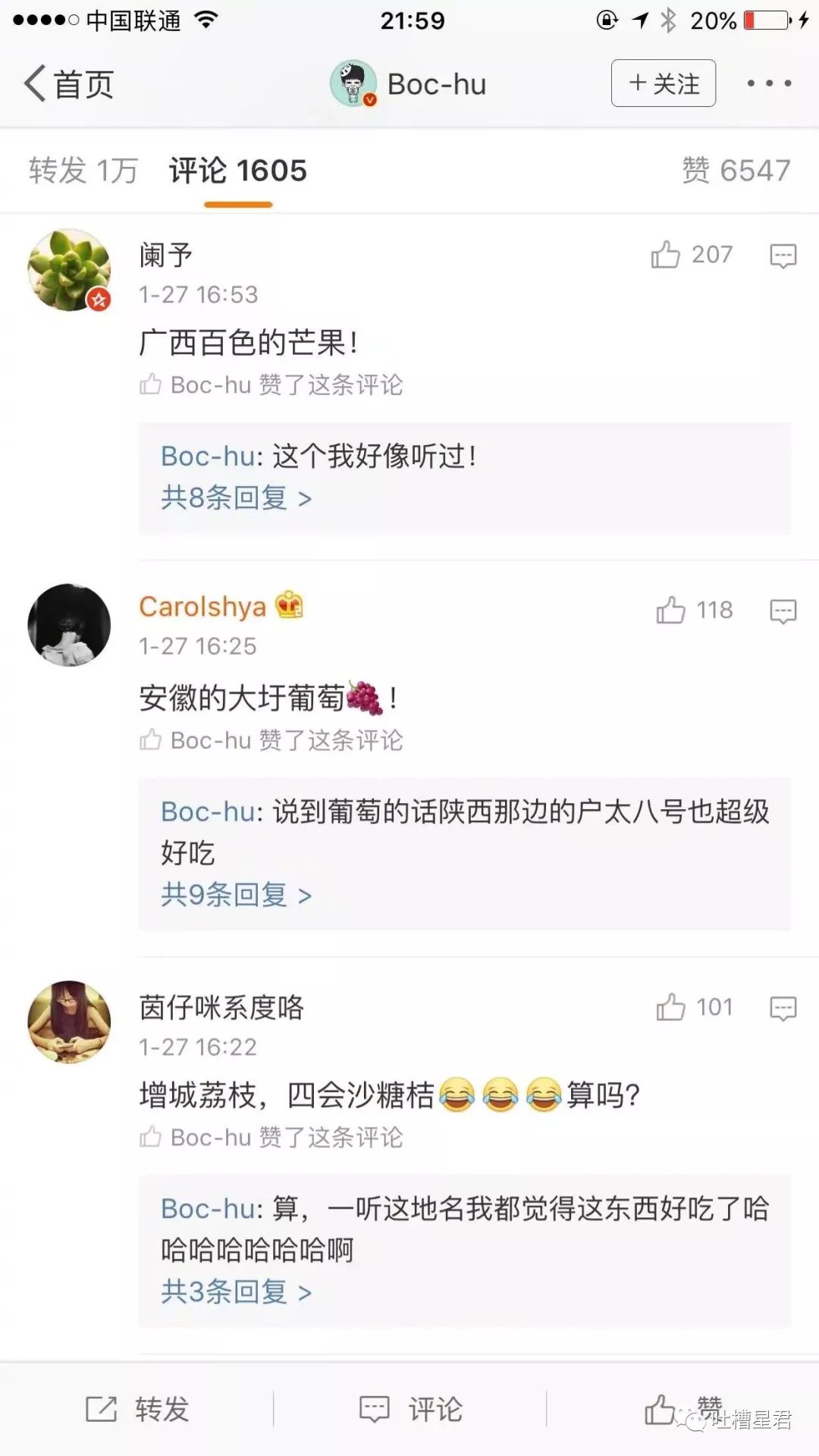Open the three-dot overflow menu
Screen dimensions: 819x1456
click(769, 83)
